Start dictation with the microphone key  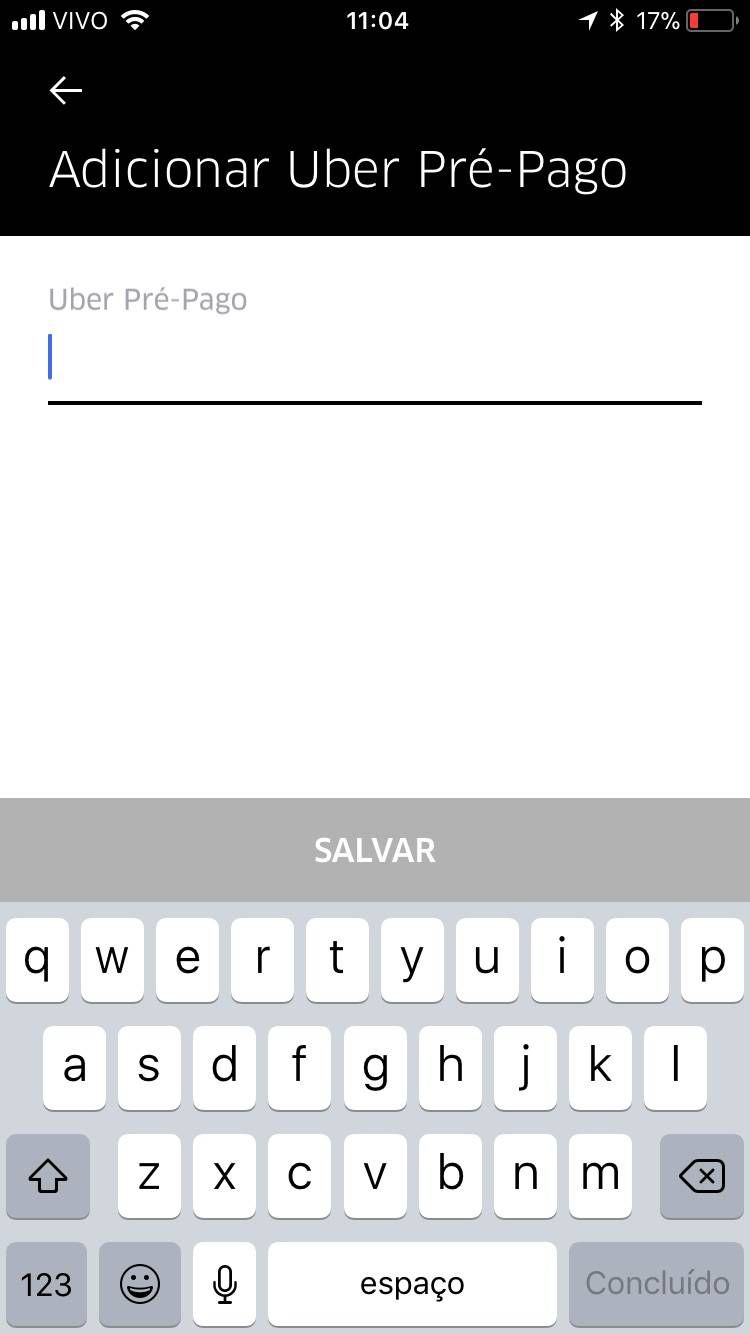point(225,1284)
